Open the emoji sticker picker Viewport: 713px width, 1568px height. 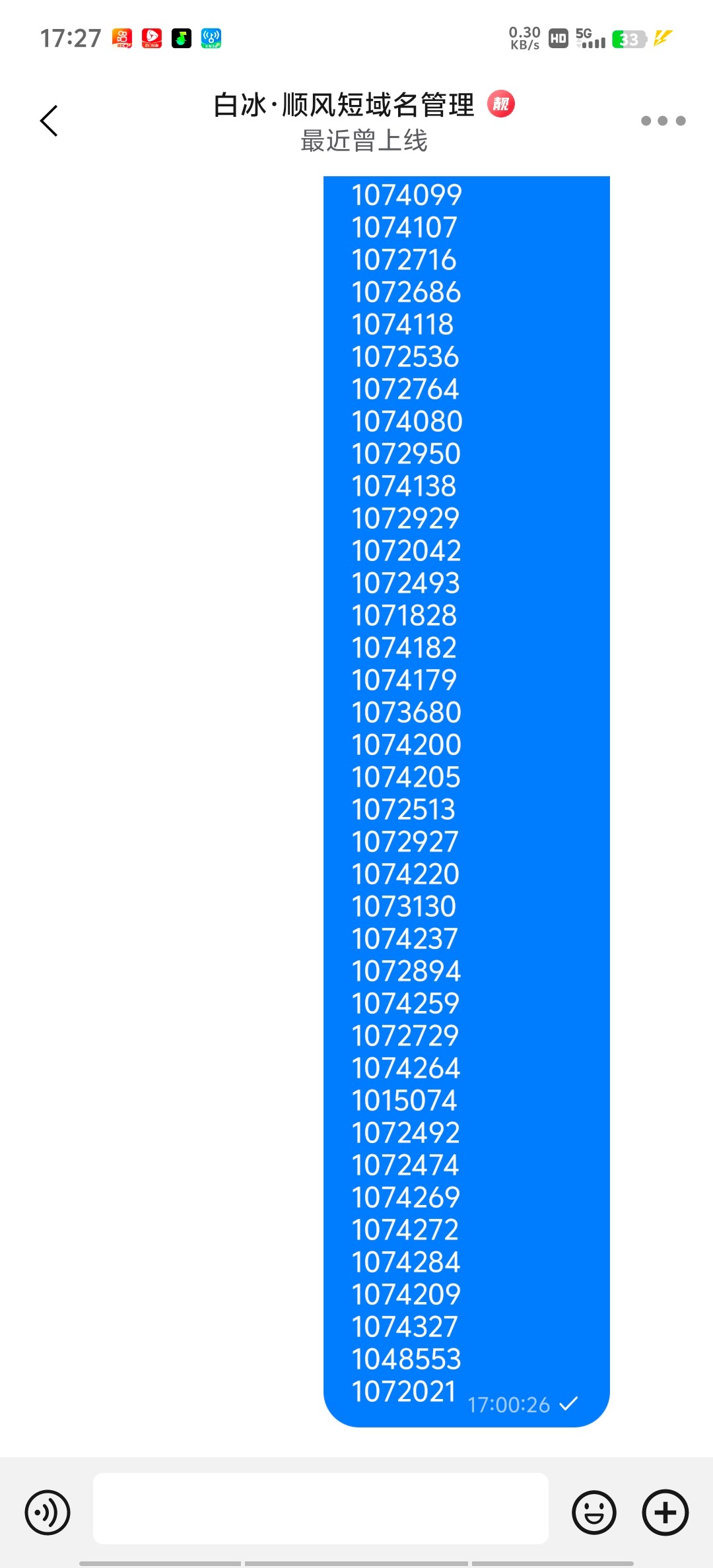pyautogui.click(x=594, y=1512)
